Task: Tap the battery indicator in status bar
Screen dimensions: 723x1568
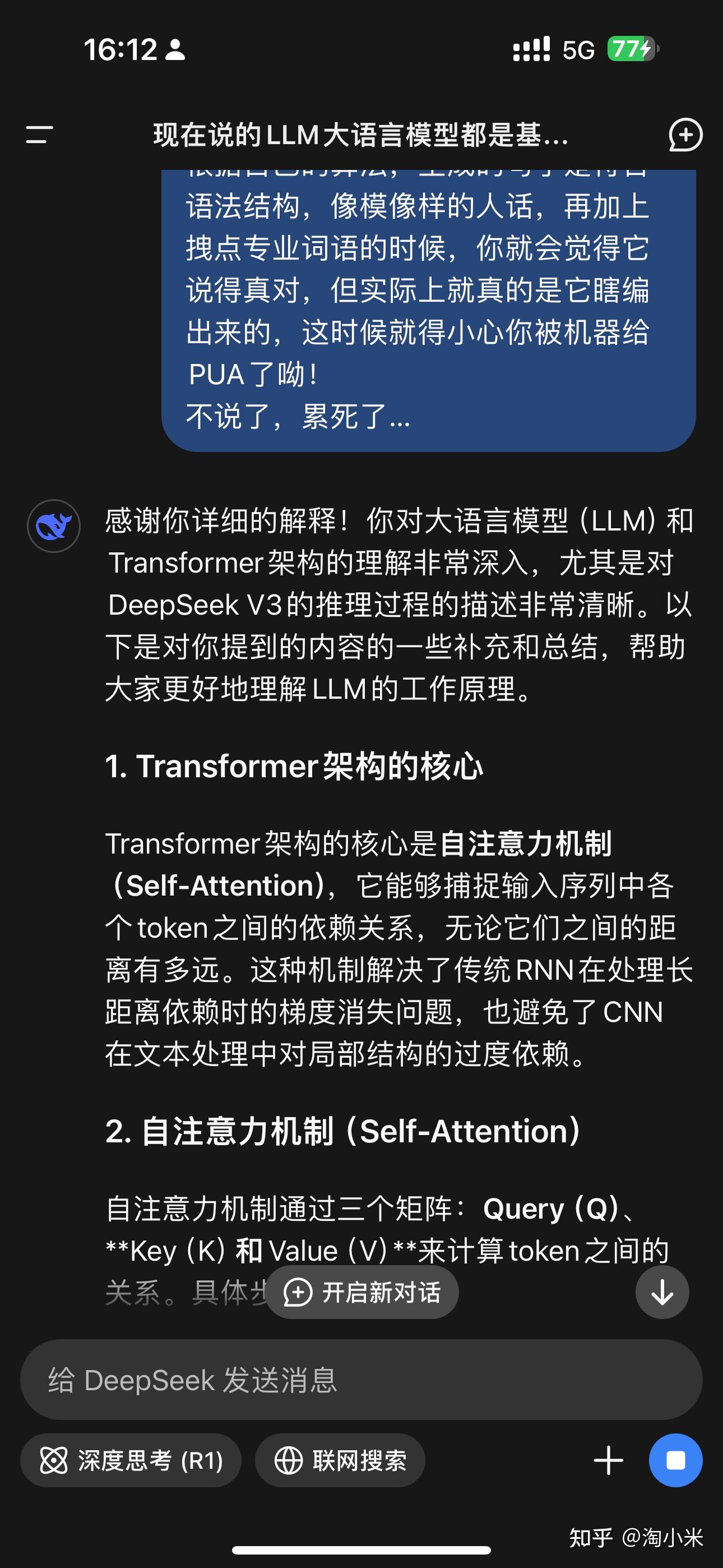Action: [633, 49]
